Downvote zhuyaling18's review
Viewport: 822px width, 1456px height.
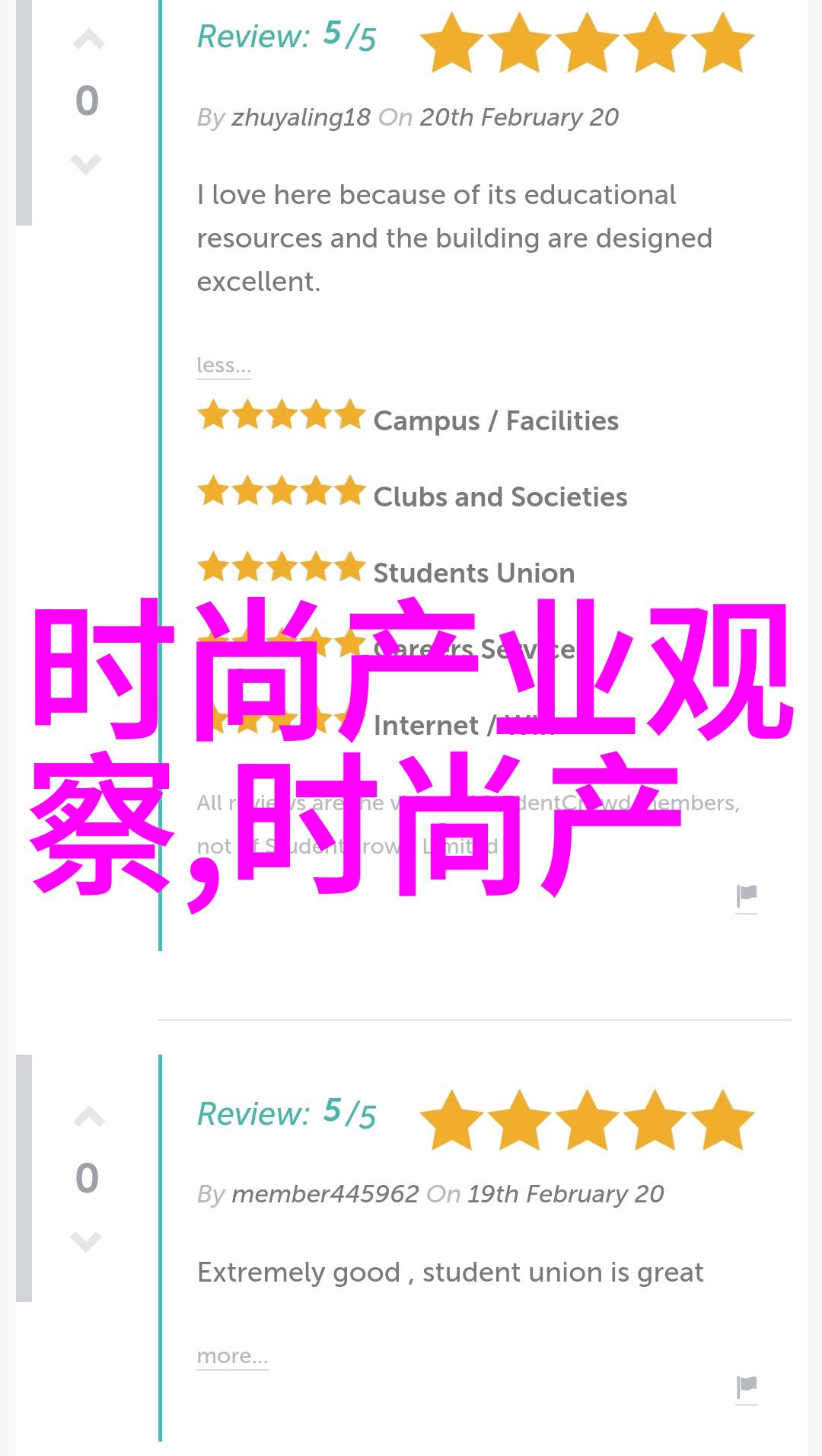click(86, 163)
